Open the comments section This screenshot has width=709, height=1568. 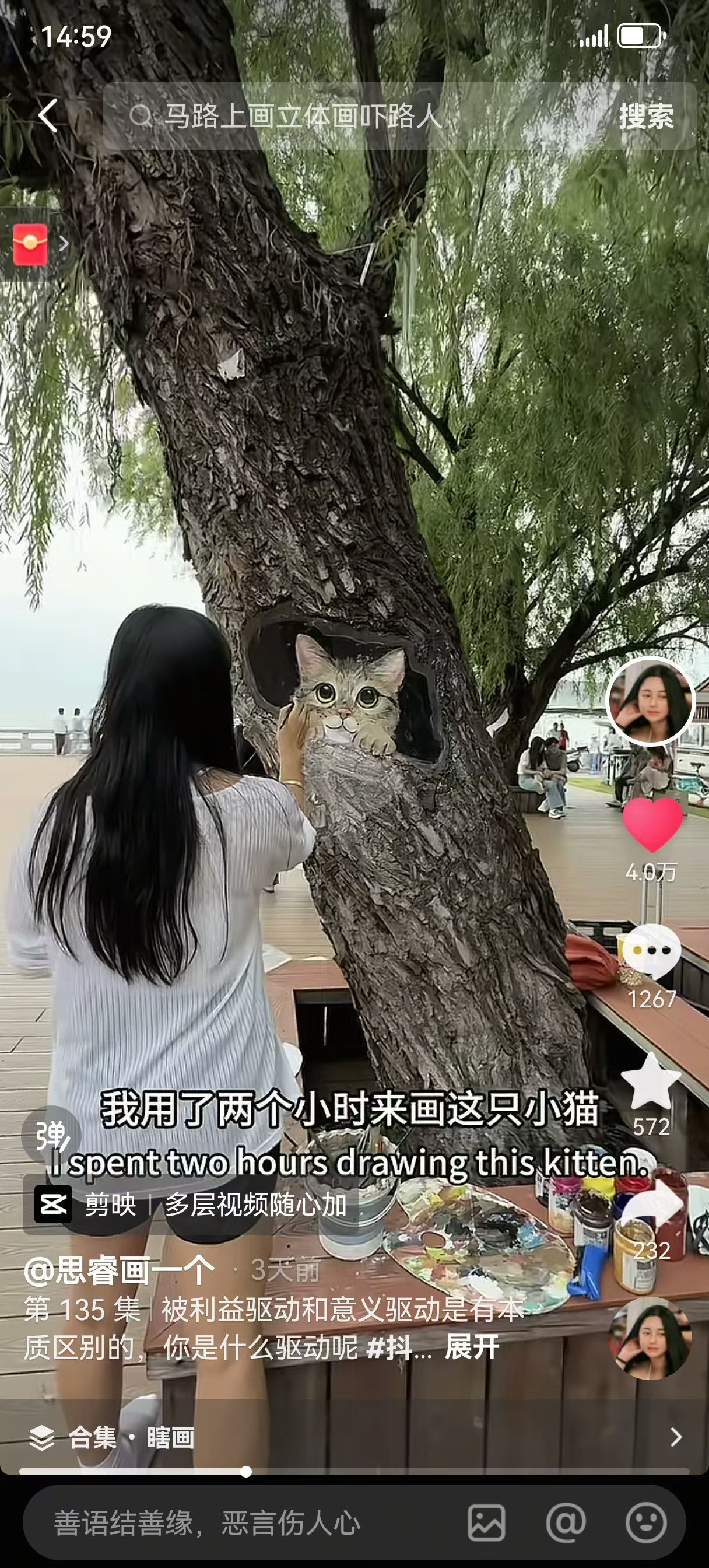pyautogui.click(x=652, y=951)
